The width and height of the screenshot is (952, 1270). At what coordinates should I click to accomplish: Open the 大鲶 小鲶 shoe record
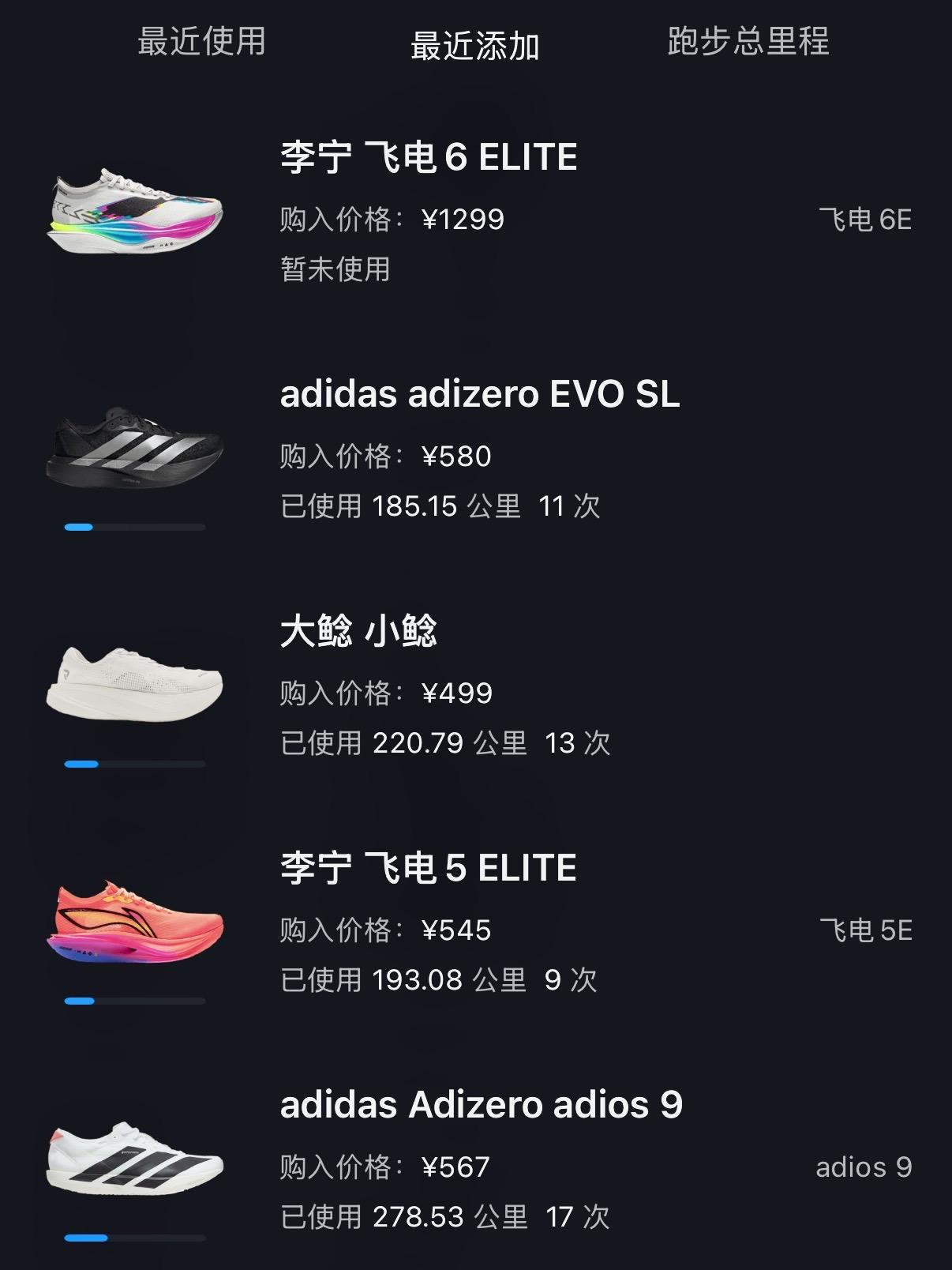[x=358, y=631]
